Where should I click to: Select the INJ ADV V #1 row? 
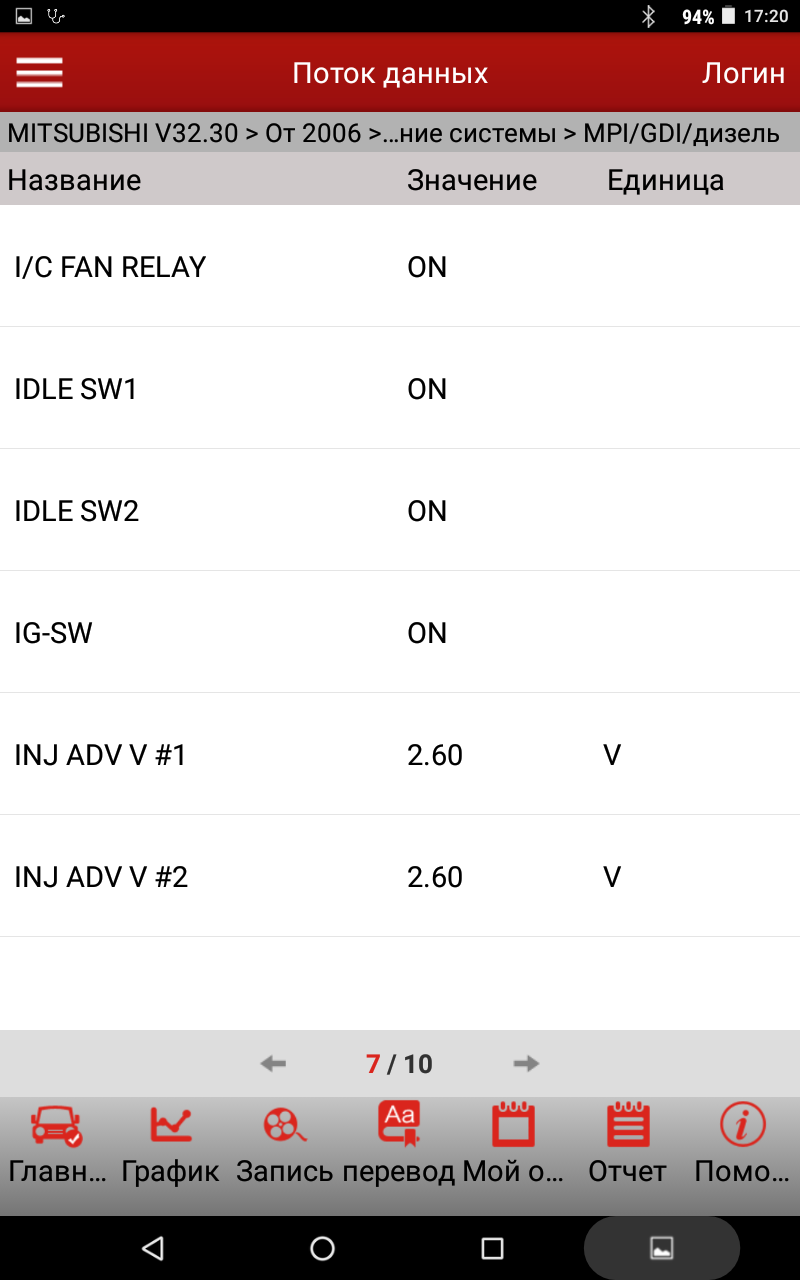click(x=400, y=755)
